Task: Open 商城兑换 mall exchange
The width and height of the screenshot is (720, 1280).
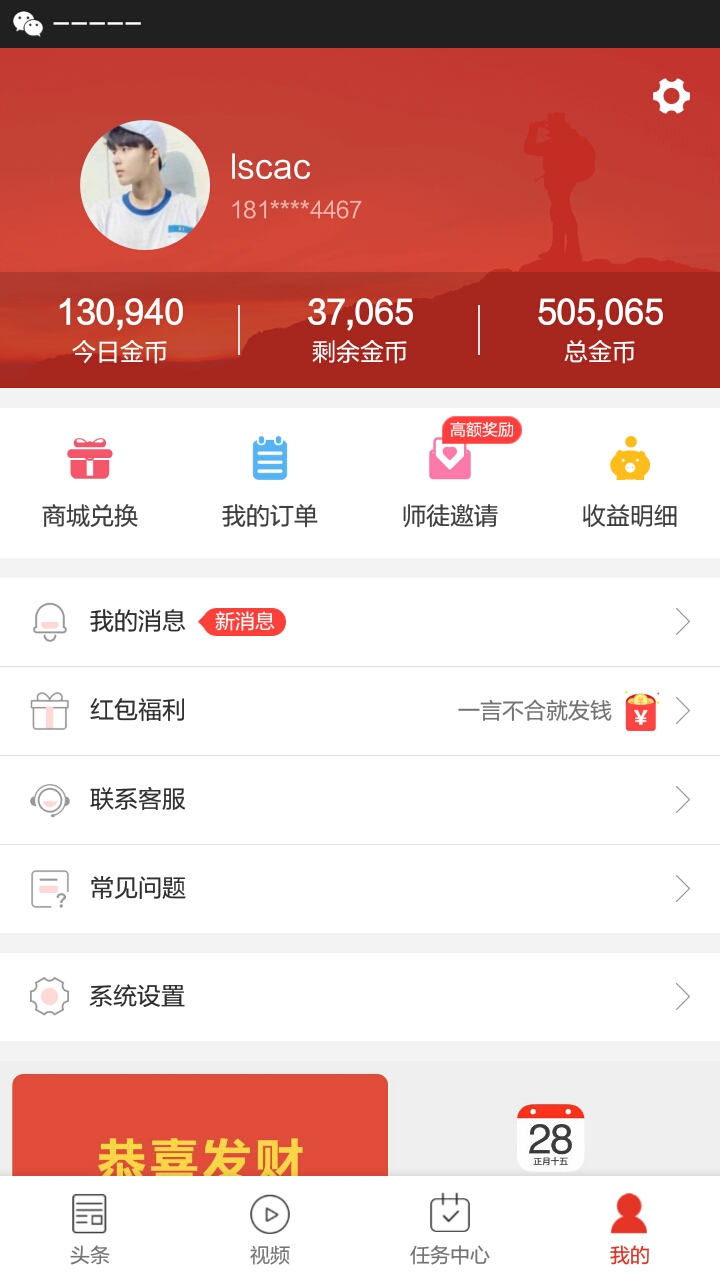Action: (x=90, y=483)
